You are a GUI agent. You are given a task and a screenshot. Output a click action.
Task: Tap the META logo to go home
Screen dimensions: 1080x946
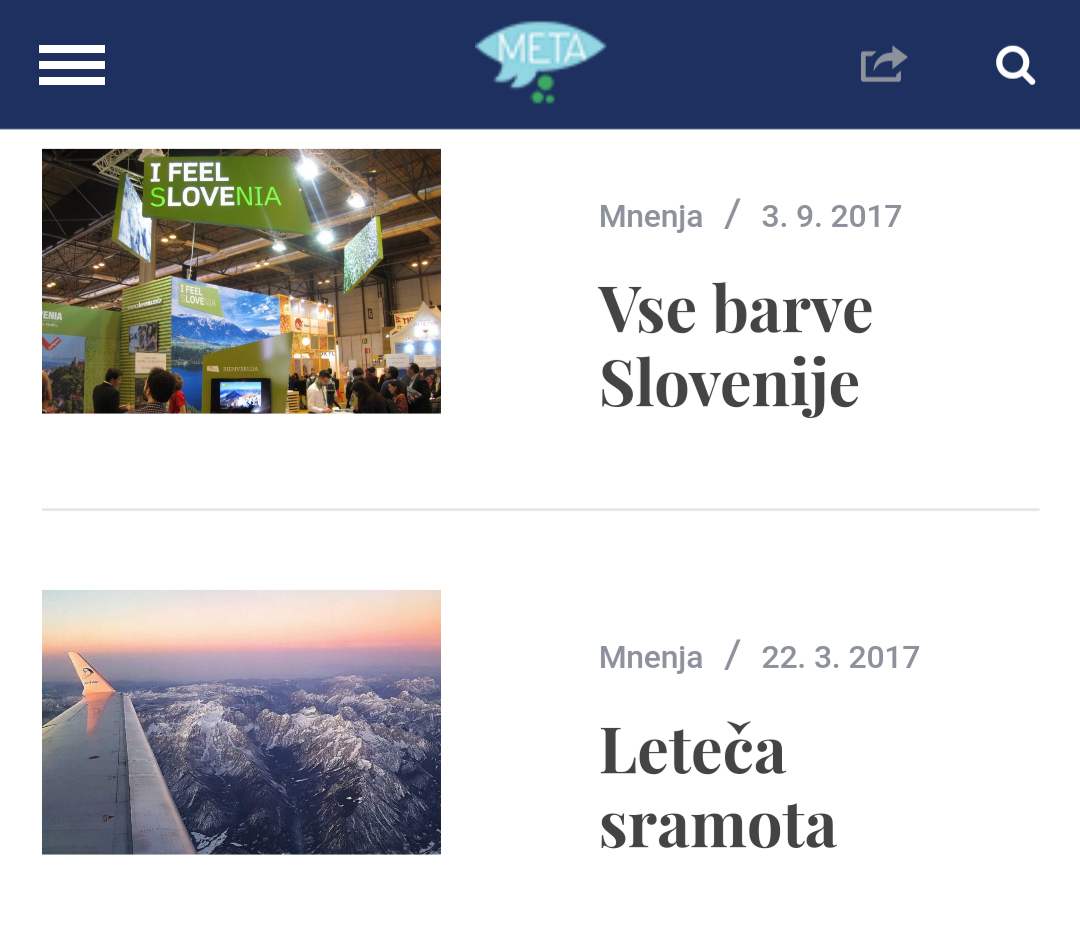(x=540, y=60)
